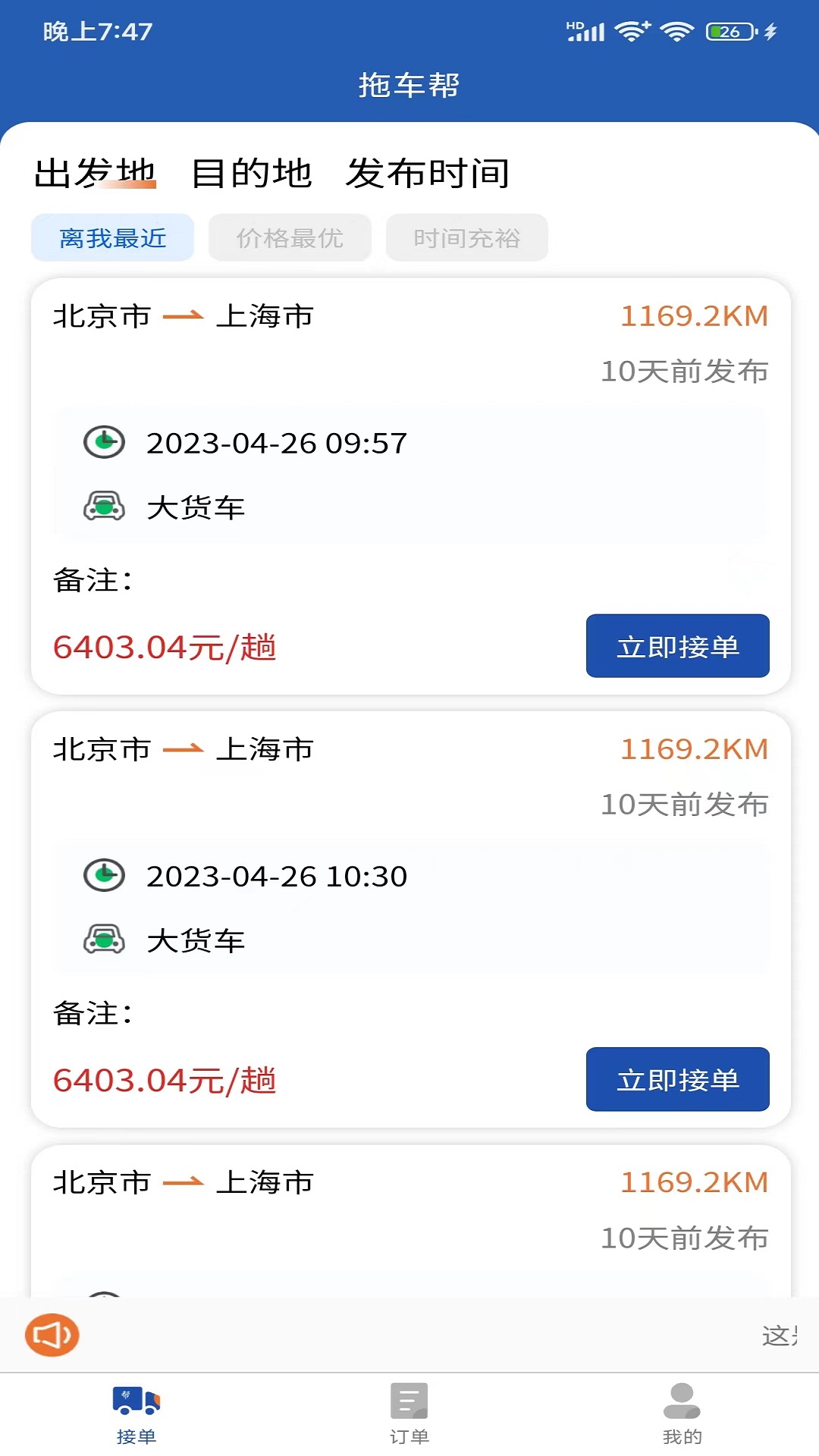Switch to the 接单 tab
The width and height of the screenshot is (819, 1456).
136,1414
